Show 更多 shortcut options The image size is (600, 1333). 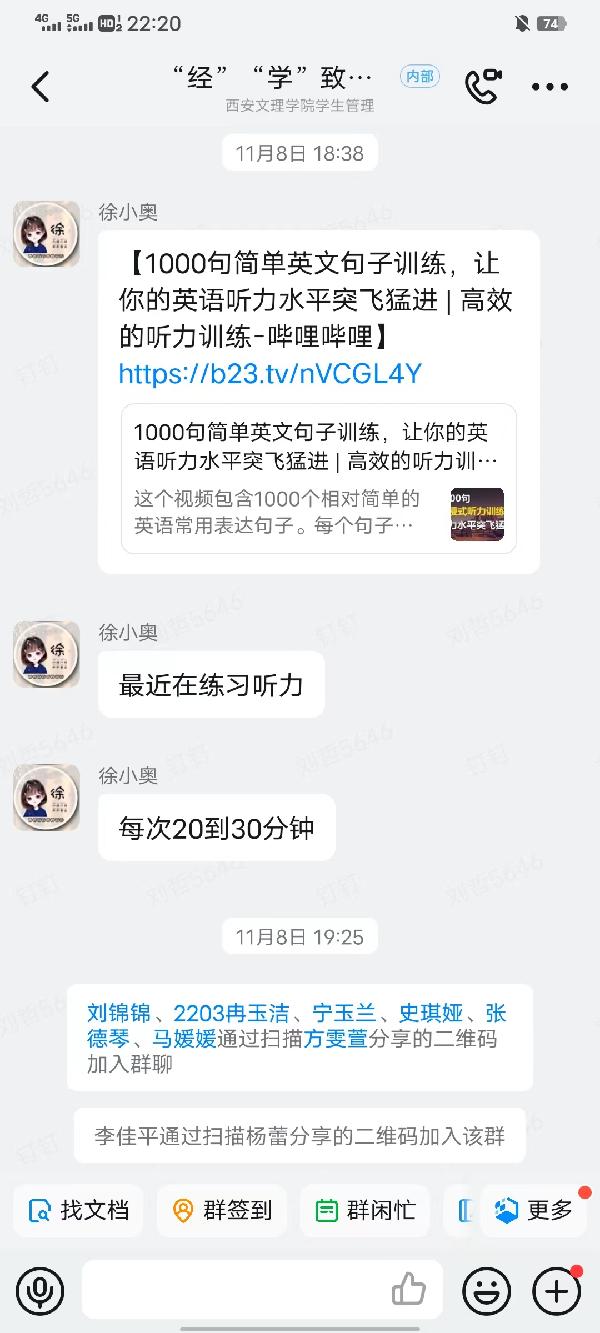[x=534, y=1210]
